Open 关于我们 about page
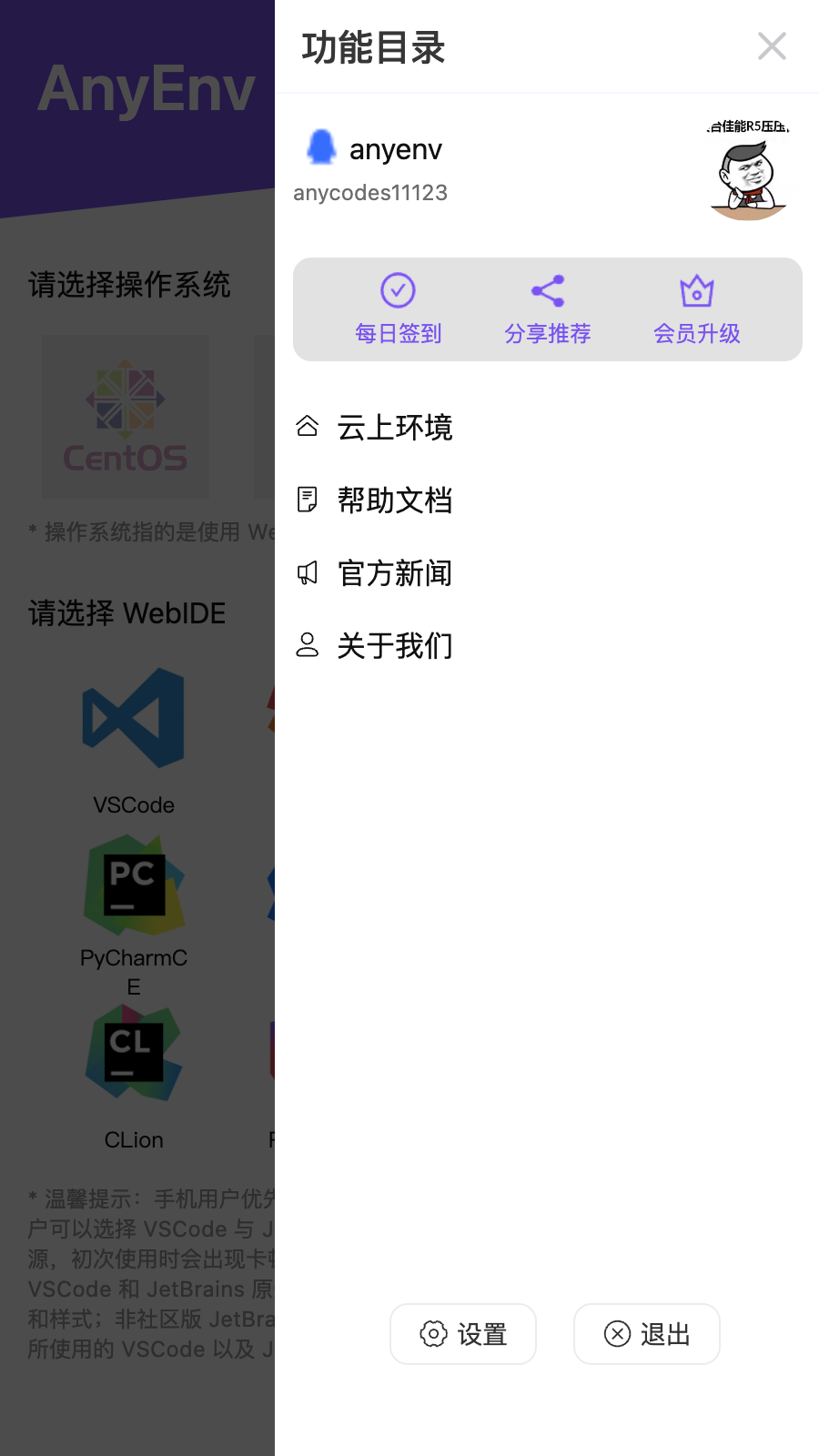819x1456 pixels. tap(394, 646)
